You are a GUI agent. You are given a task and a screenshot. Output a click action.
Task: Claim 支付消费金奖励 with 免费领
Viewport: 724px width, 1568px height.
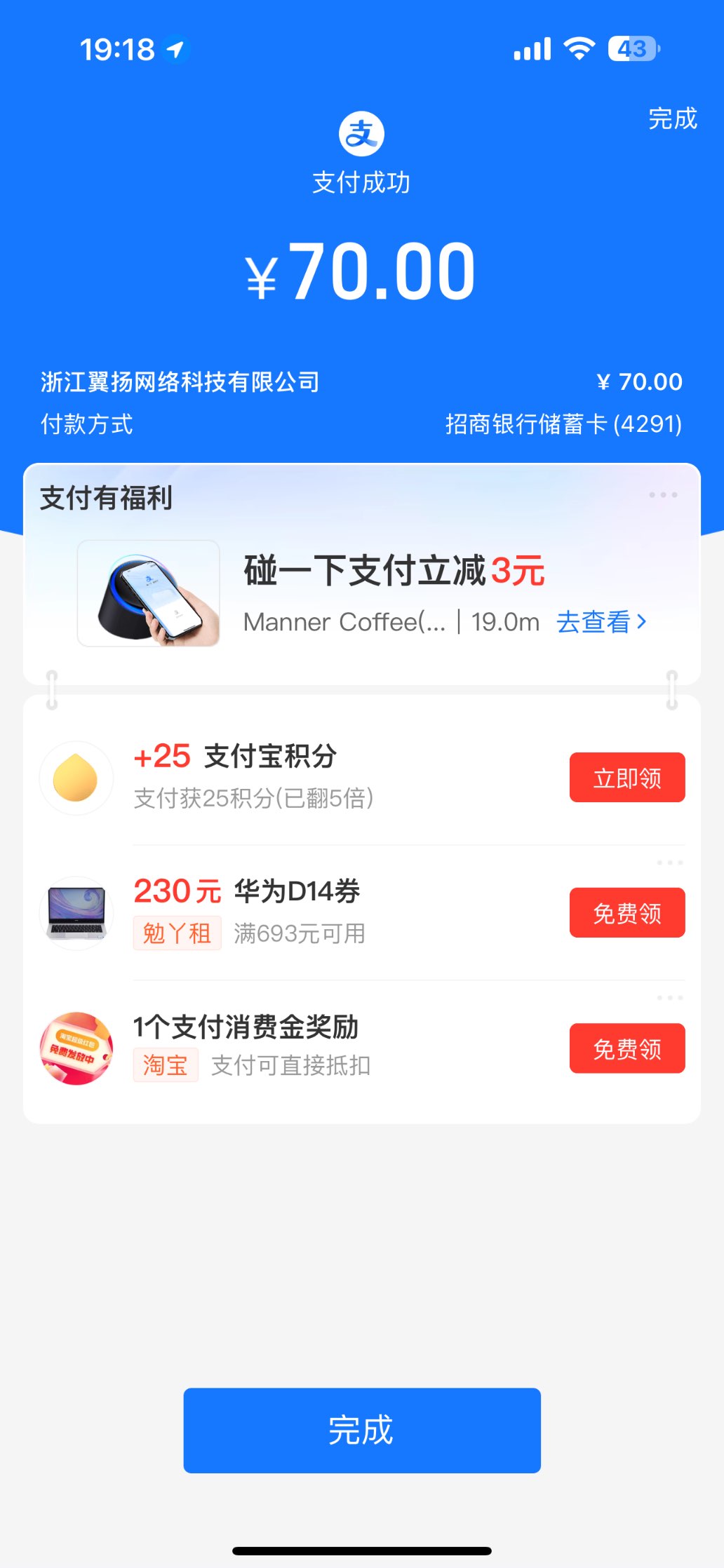point(626,1048)
